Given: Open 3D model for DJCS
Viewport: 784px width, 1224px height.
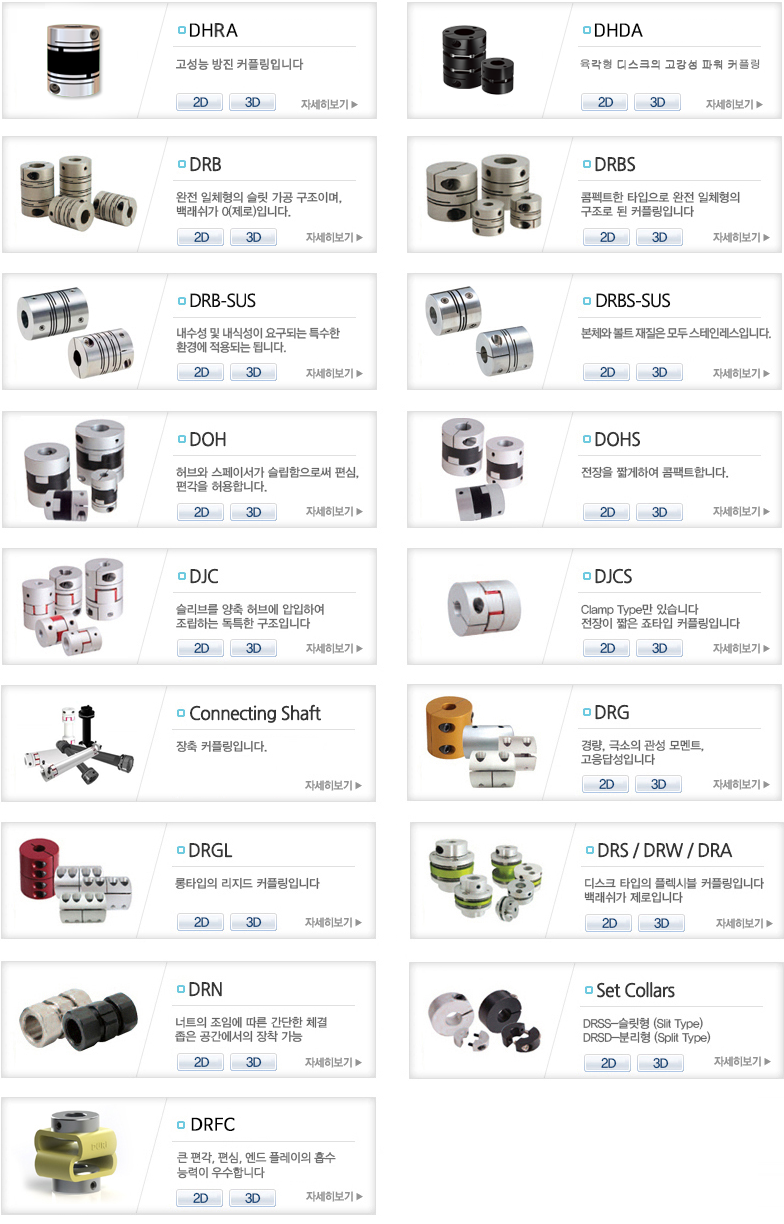Looking at the screenshot, I should click(659, 648).
